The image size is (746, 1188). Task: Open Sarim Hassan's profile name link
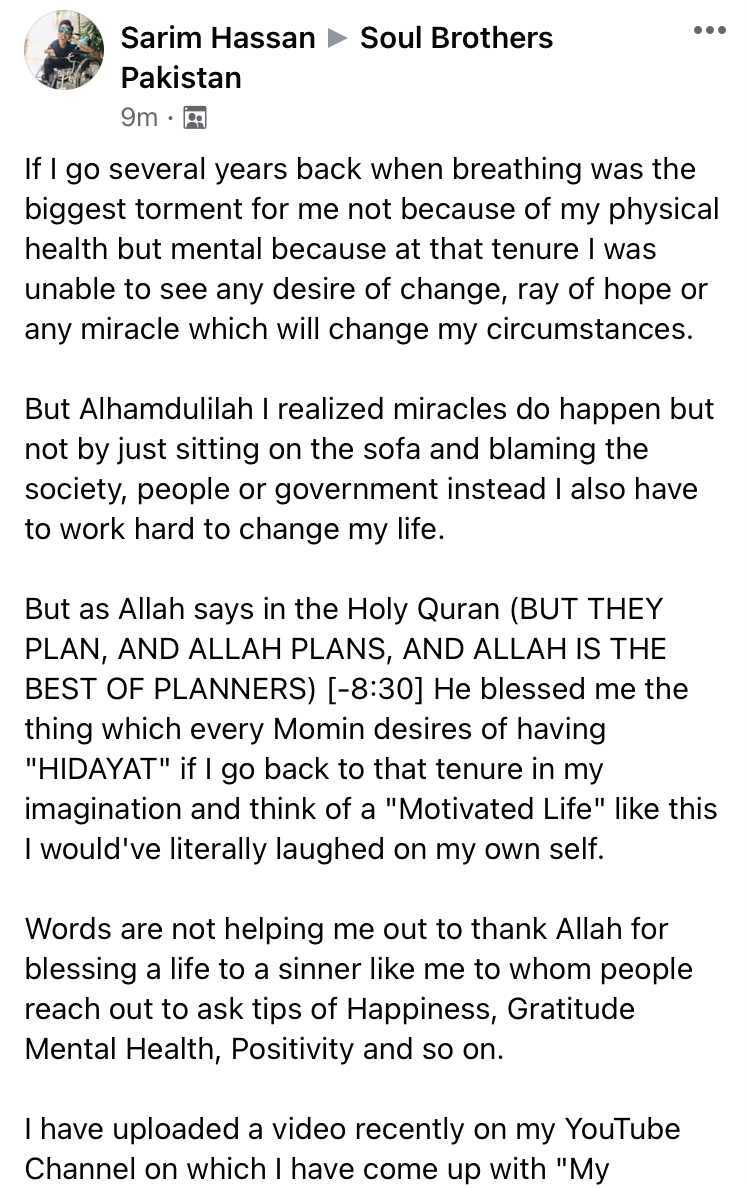[217, 38]
